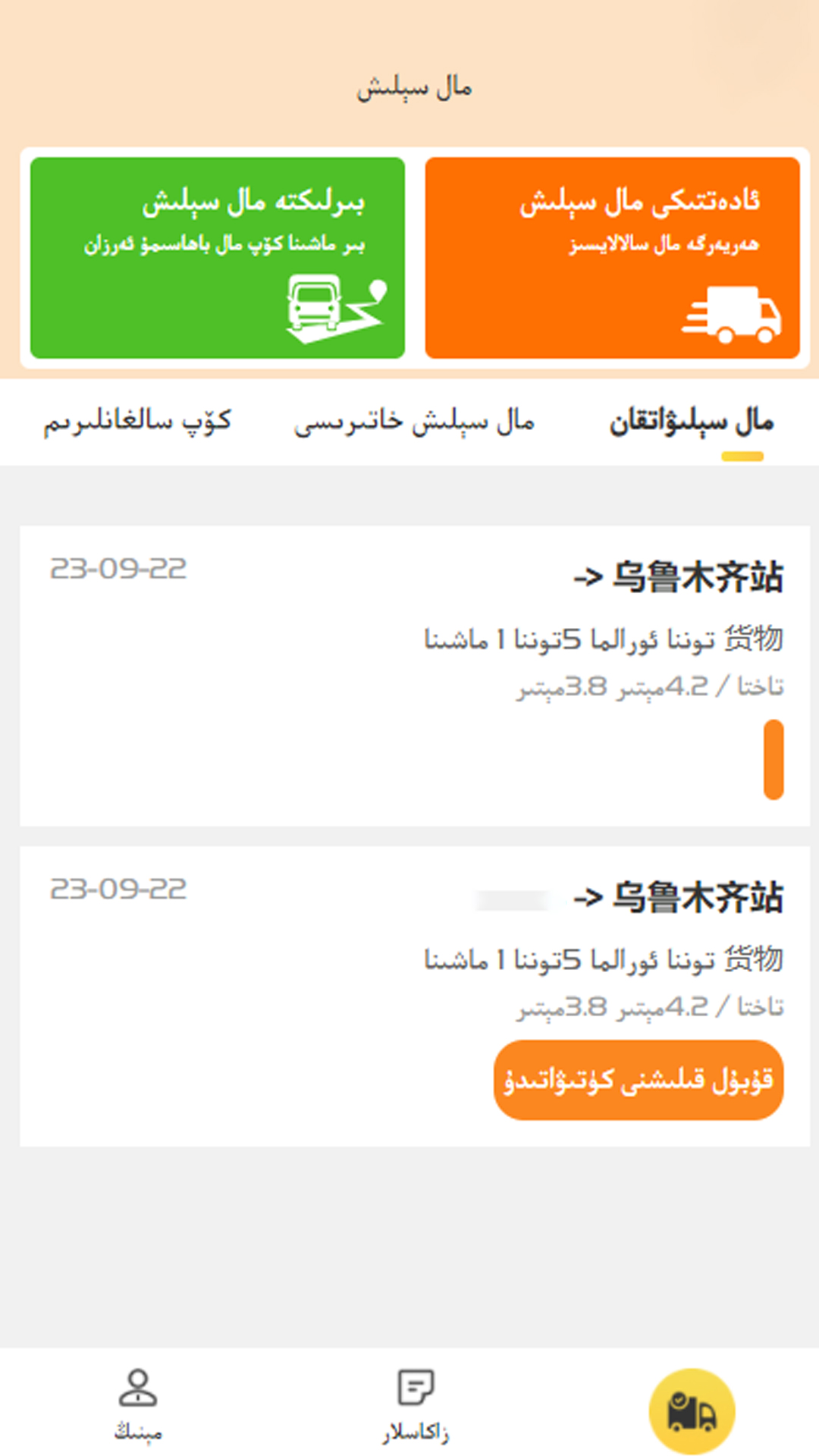This screenshot has height=1456, width=819.
Task: Switch to the كۆپ سالغانلىرىم tab
Action: [137, 421]
